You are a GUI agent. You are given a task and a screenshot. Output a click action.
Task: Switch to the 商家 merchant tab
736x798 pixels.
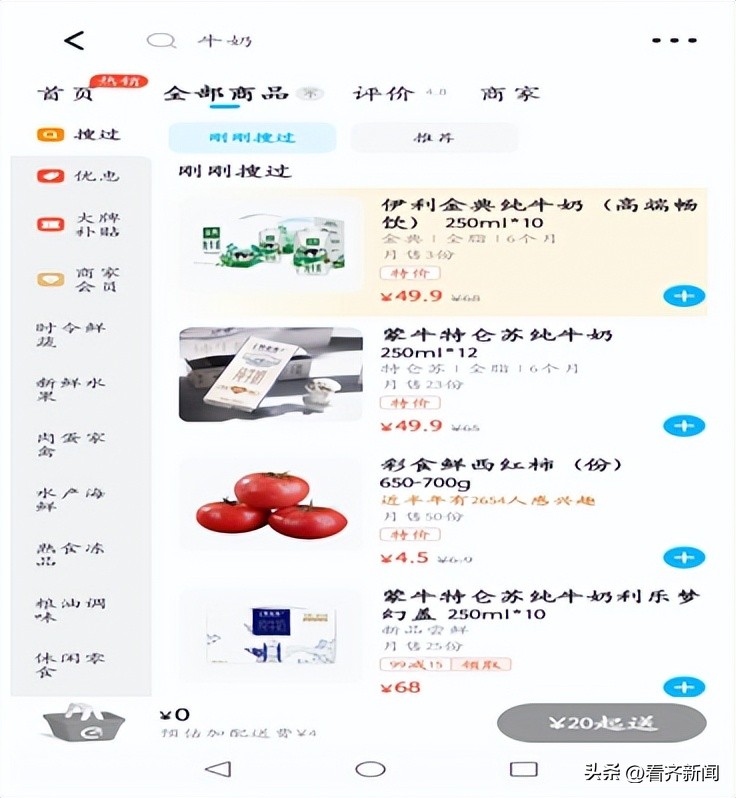click(510, 93)
